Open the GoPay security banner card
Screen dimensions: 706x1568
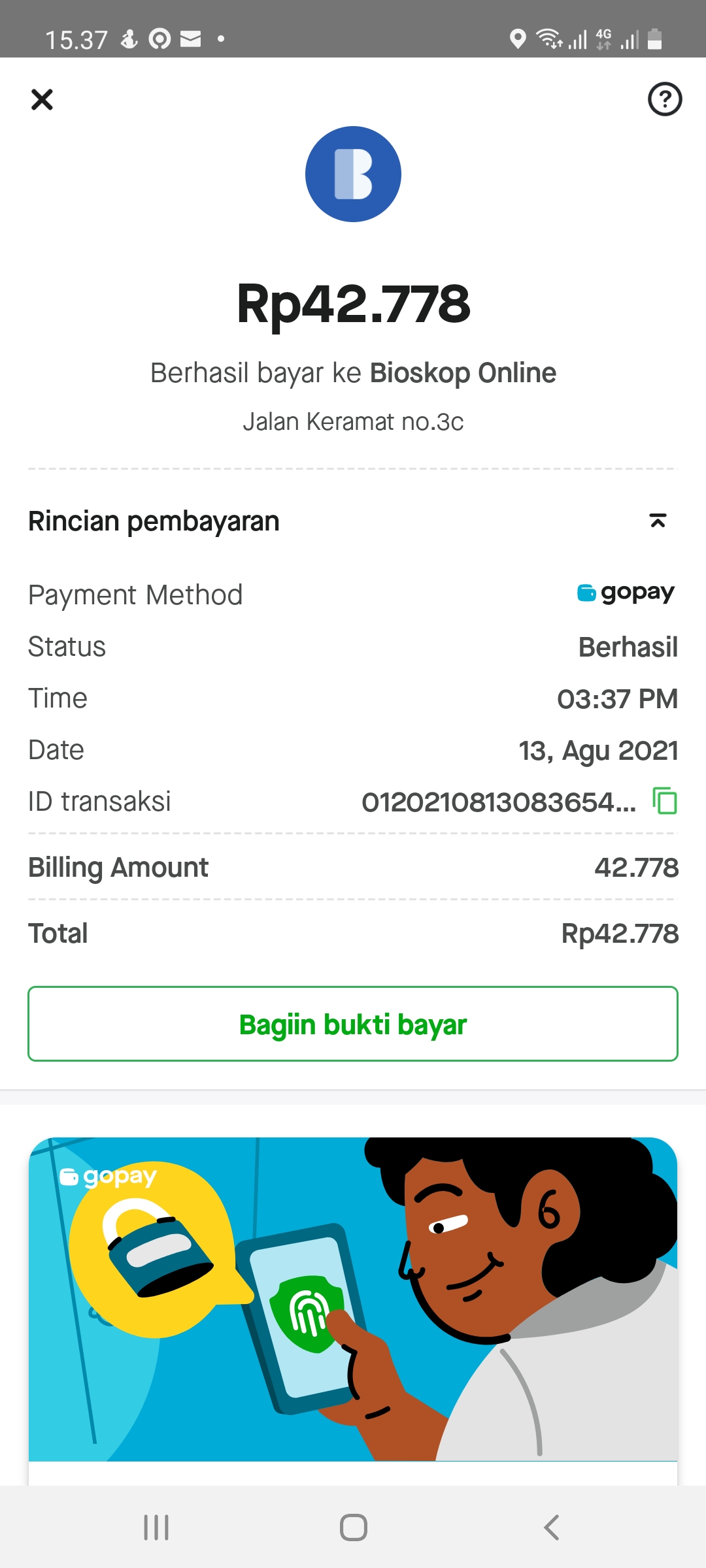point(353,1300)
